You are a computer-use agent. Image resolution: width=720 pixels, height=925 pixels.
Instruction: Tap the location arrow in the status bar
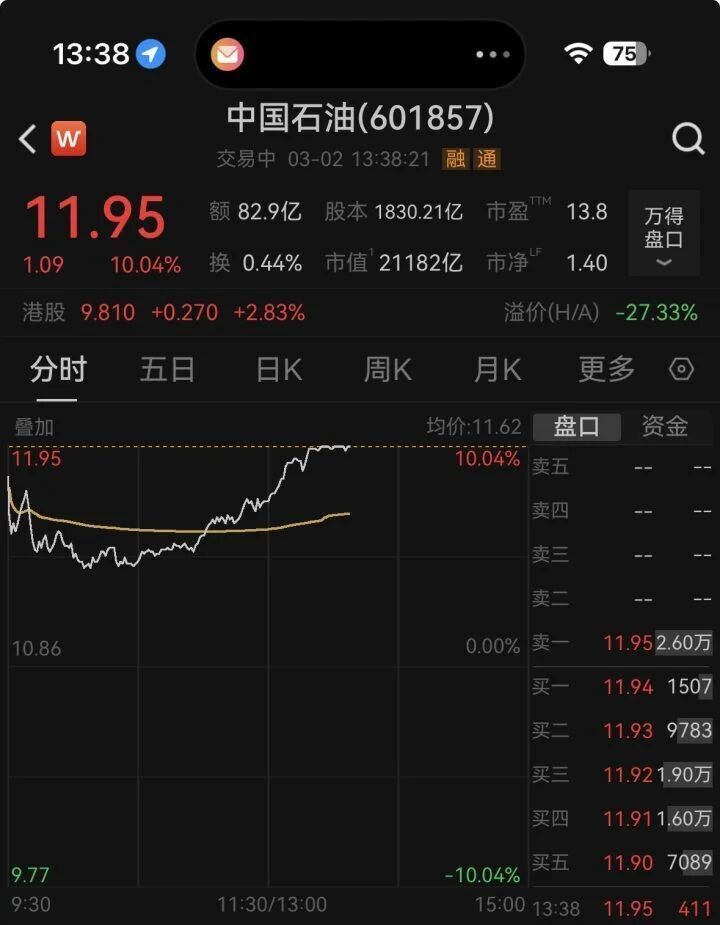(152, 52)
